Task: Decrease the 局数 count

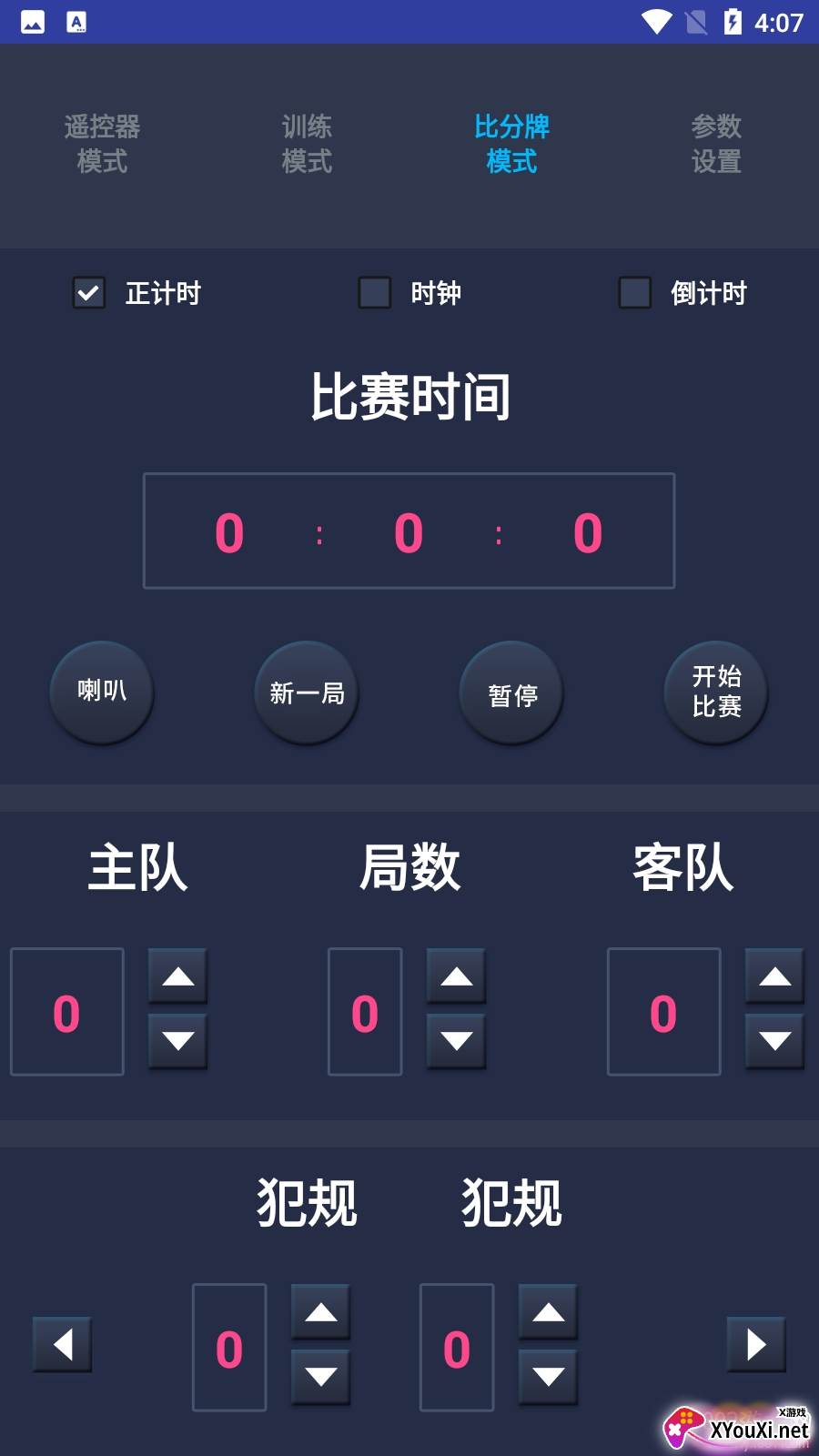Action: point(457,1041)
